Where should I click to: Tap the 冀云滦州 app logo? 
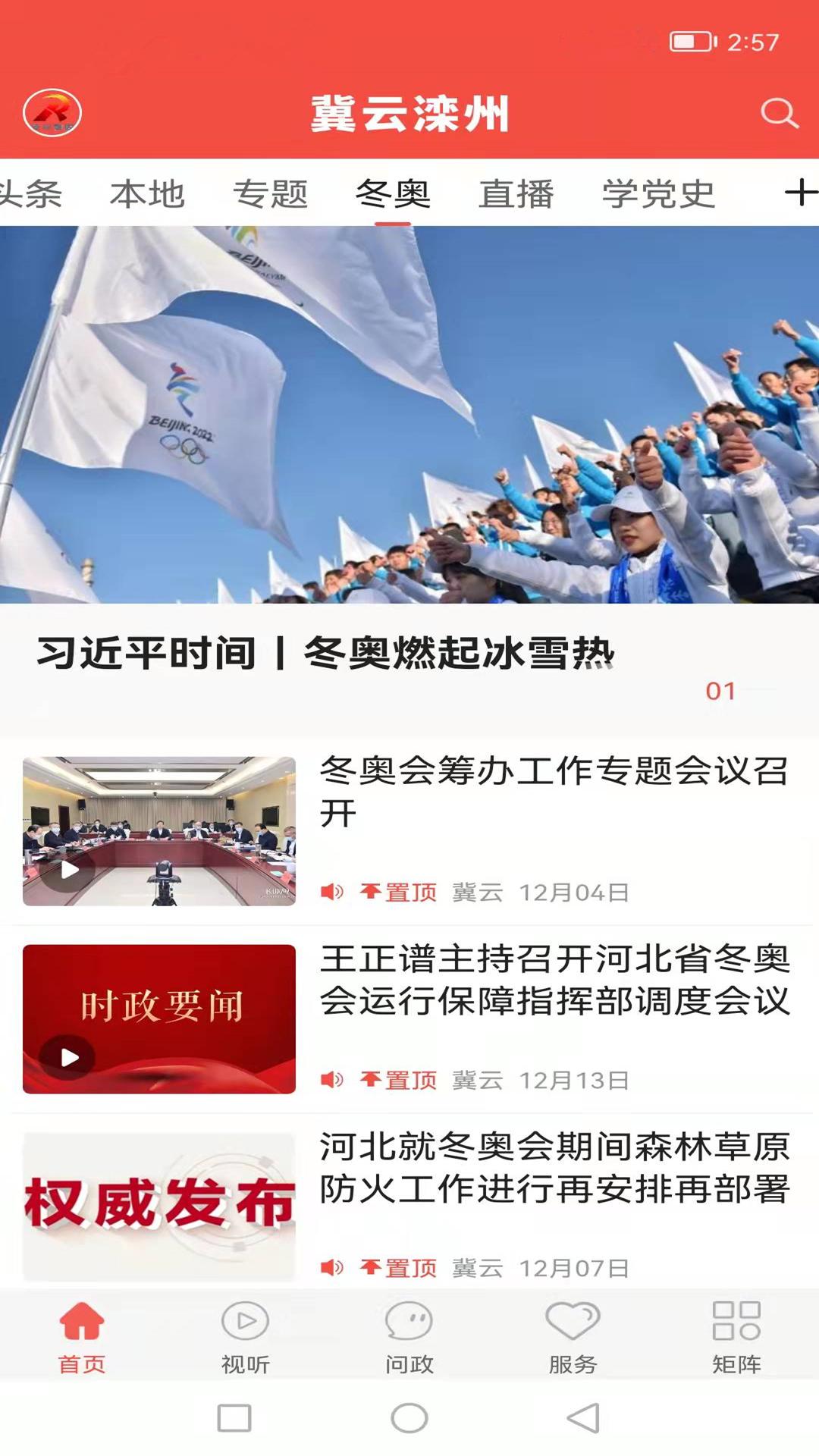pos(53,111)
